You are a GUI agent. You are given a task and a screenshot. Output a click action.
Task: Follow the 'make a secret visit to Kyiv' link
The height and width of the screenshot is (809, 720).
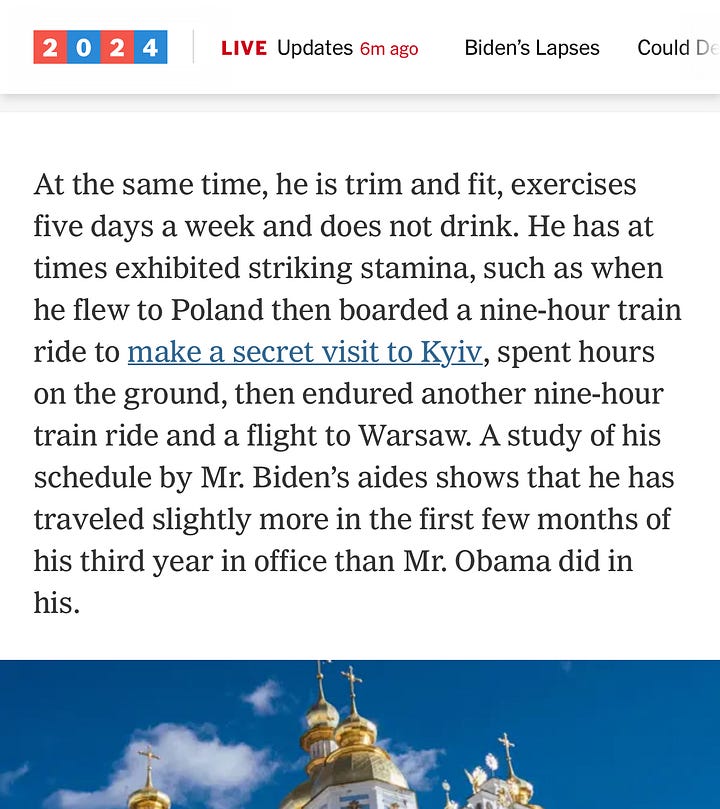pyautogui.click(x=305, y=352)
